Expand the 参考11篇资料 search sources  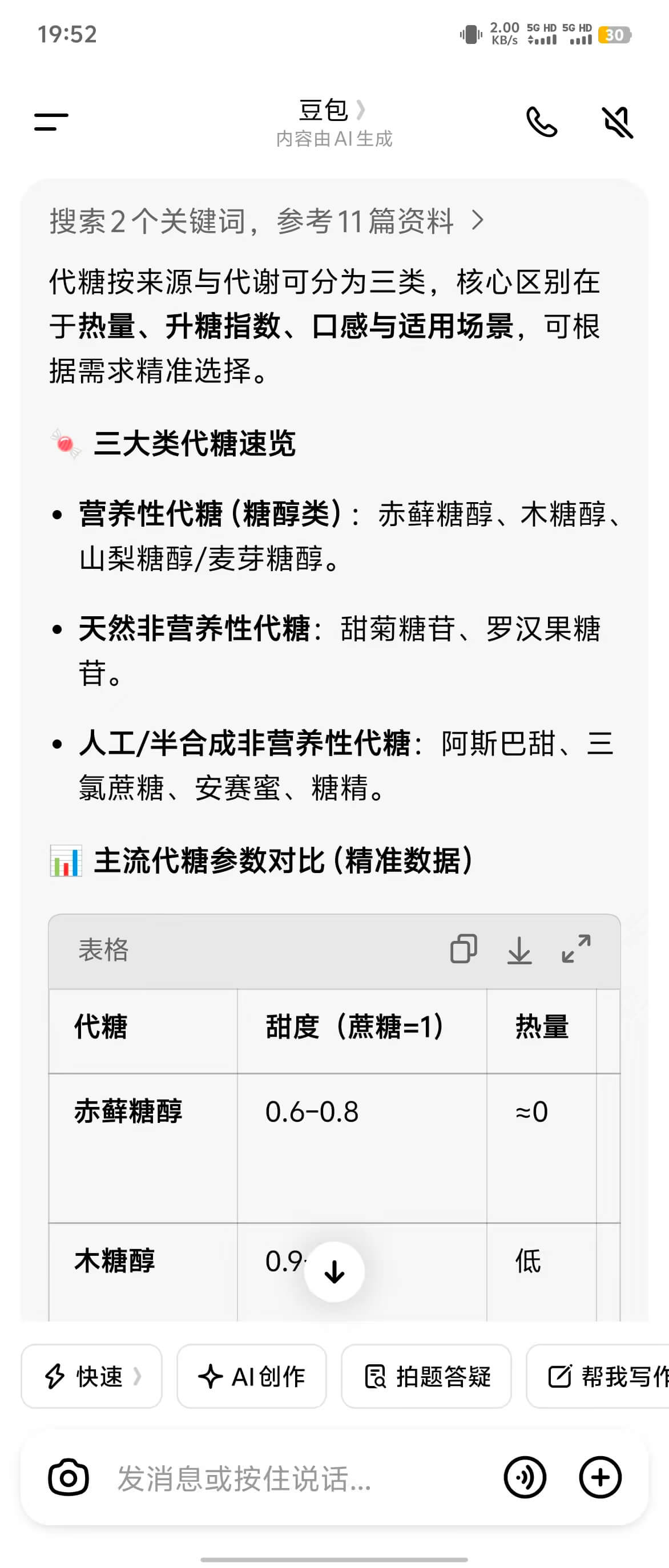pos(267,220)
